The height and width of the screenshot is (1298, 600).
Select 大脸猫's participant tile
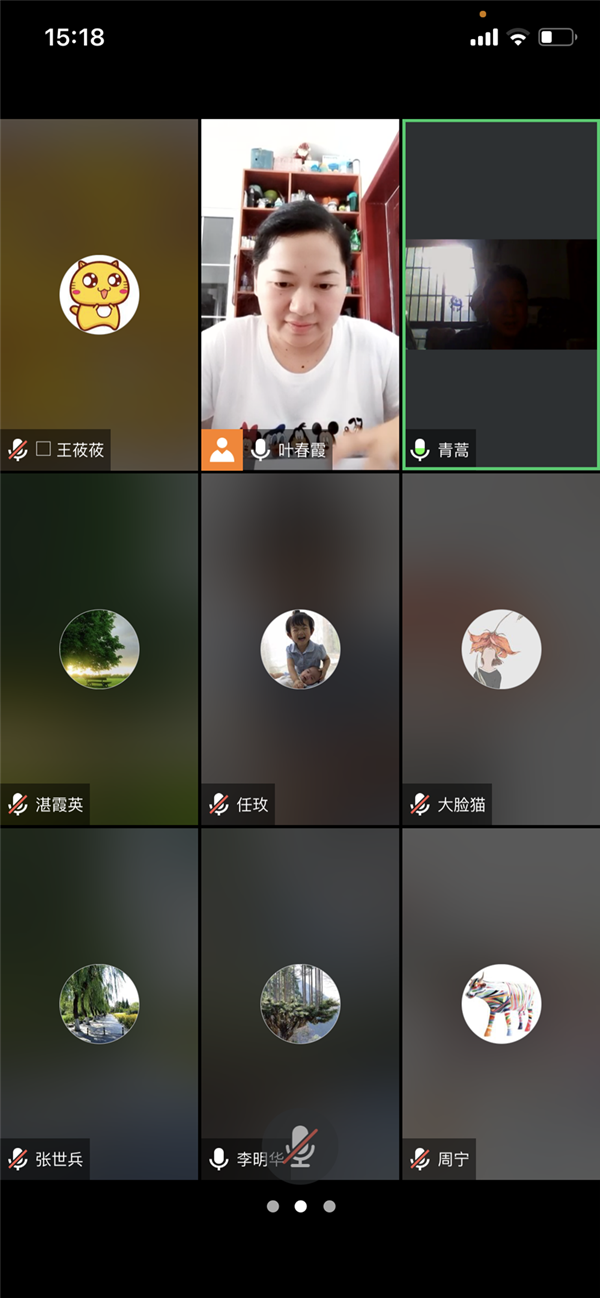click(501, 649)
